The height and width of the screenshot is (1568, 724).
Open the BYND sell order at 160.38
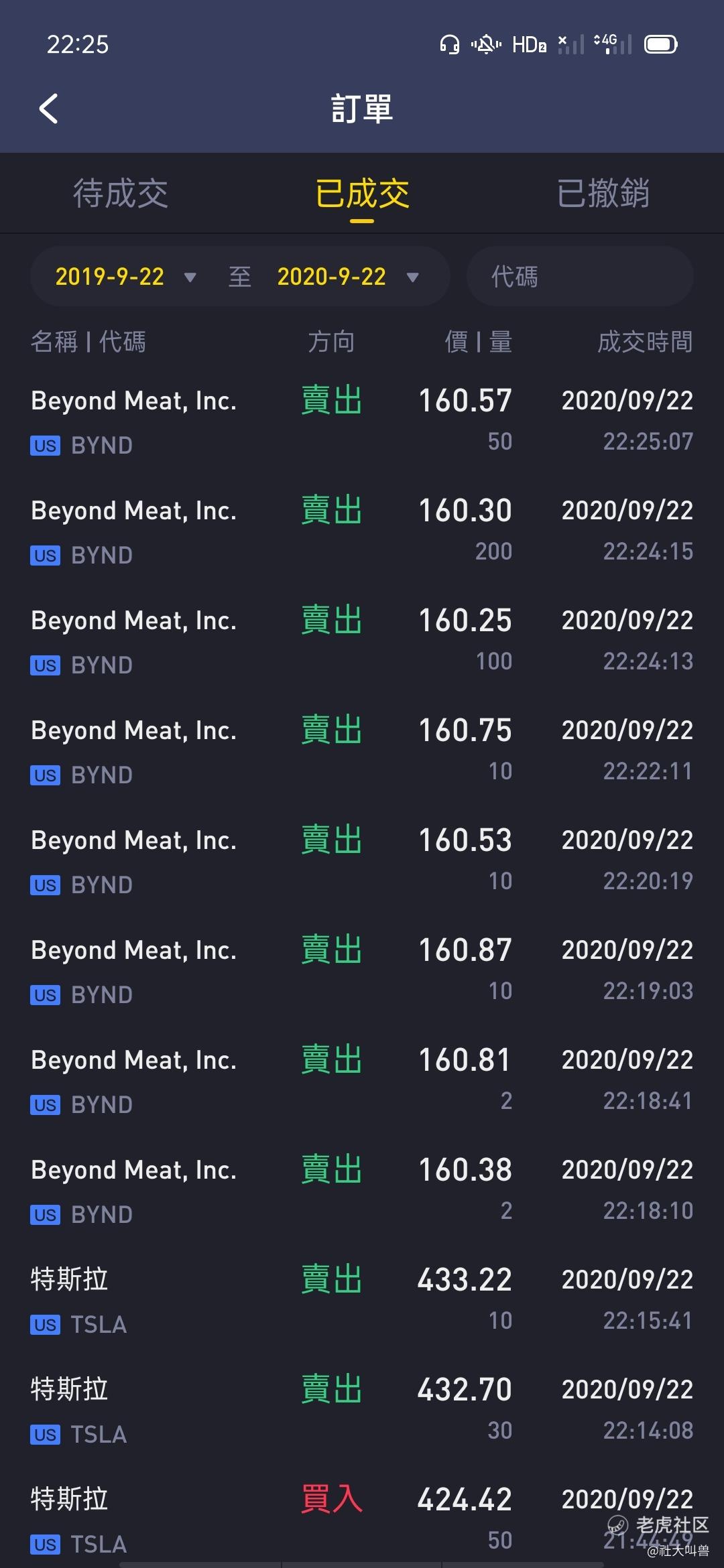pos(362,1190)
